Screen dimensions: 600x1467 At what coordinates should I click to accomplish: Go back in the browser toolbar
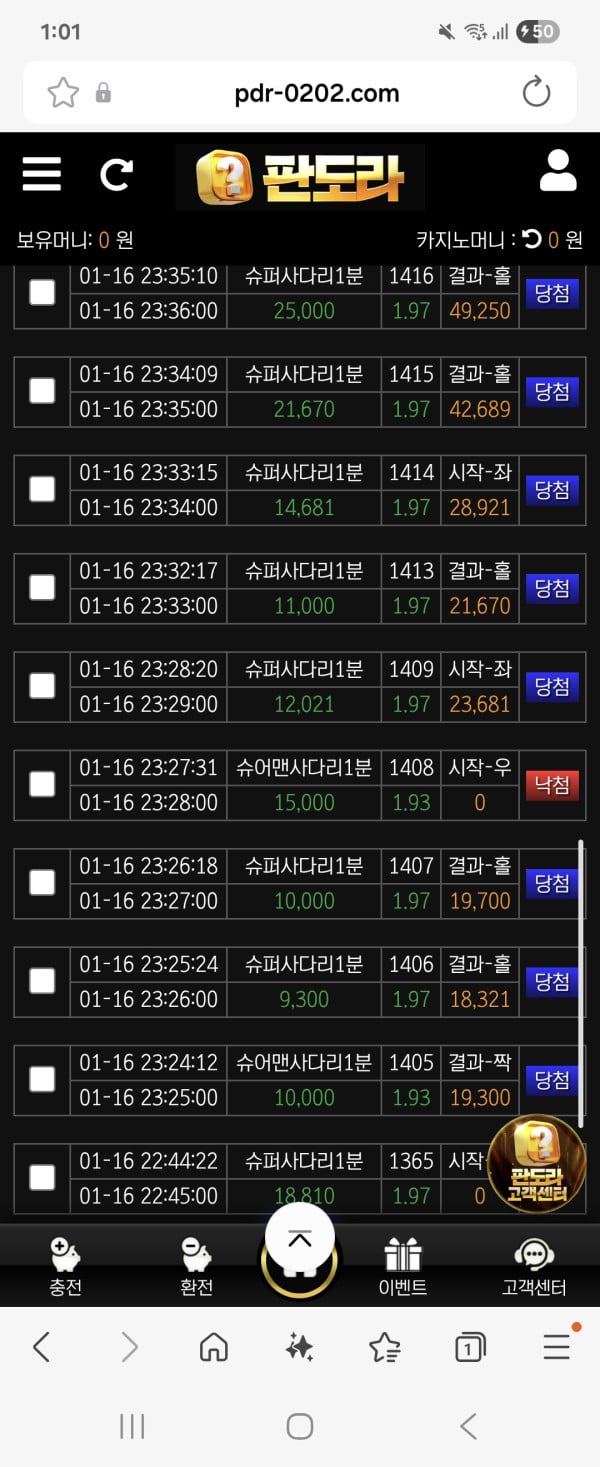pyautogui.click(x=42, y=1348)
